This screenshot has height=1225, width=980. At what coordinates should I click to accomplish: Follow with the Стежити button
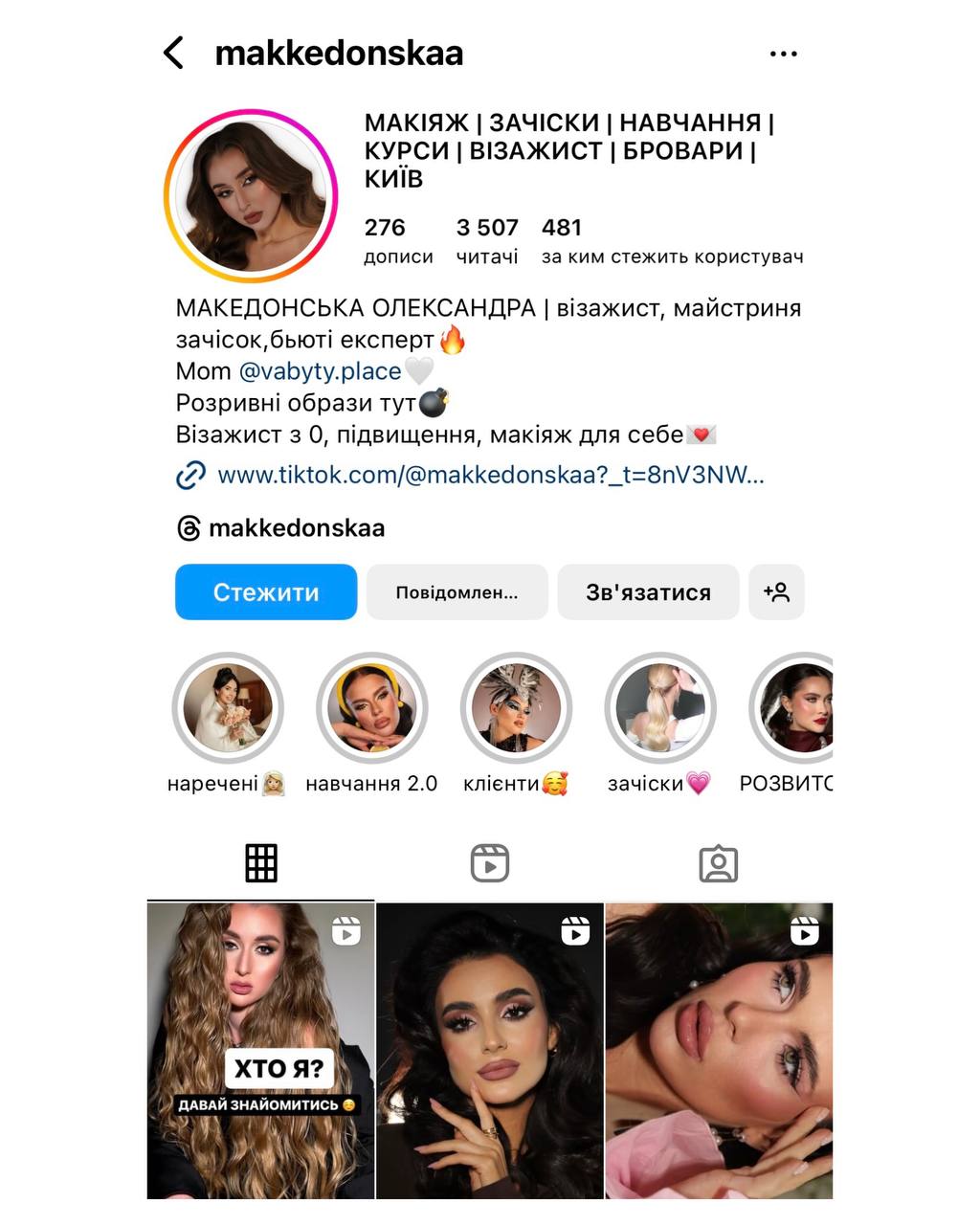266,592
